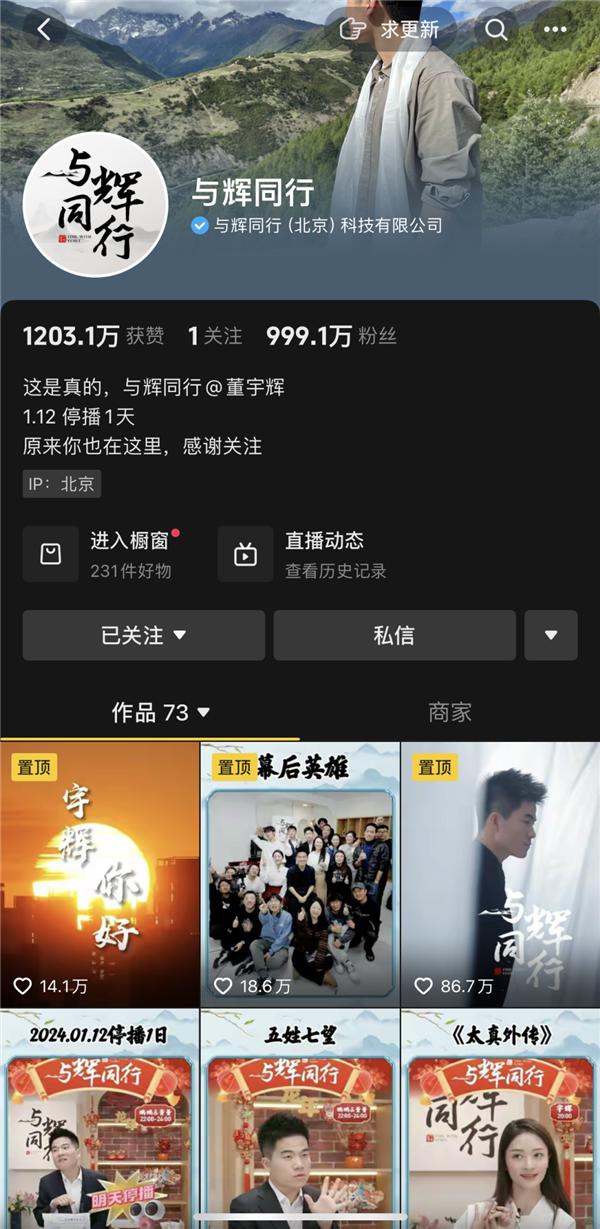The height and width of the screenshot is (1229, 600).
Task: View the 999.1万 粉丝 followers list
Action: (x=331, y=336)
